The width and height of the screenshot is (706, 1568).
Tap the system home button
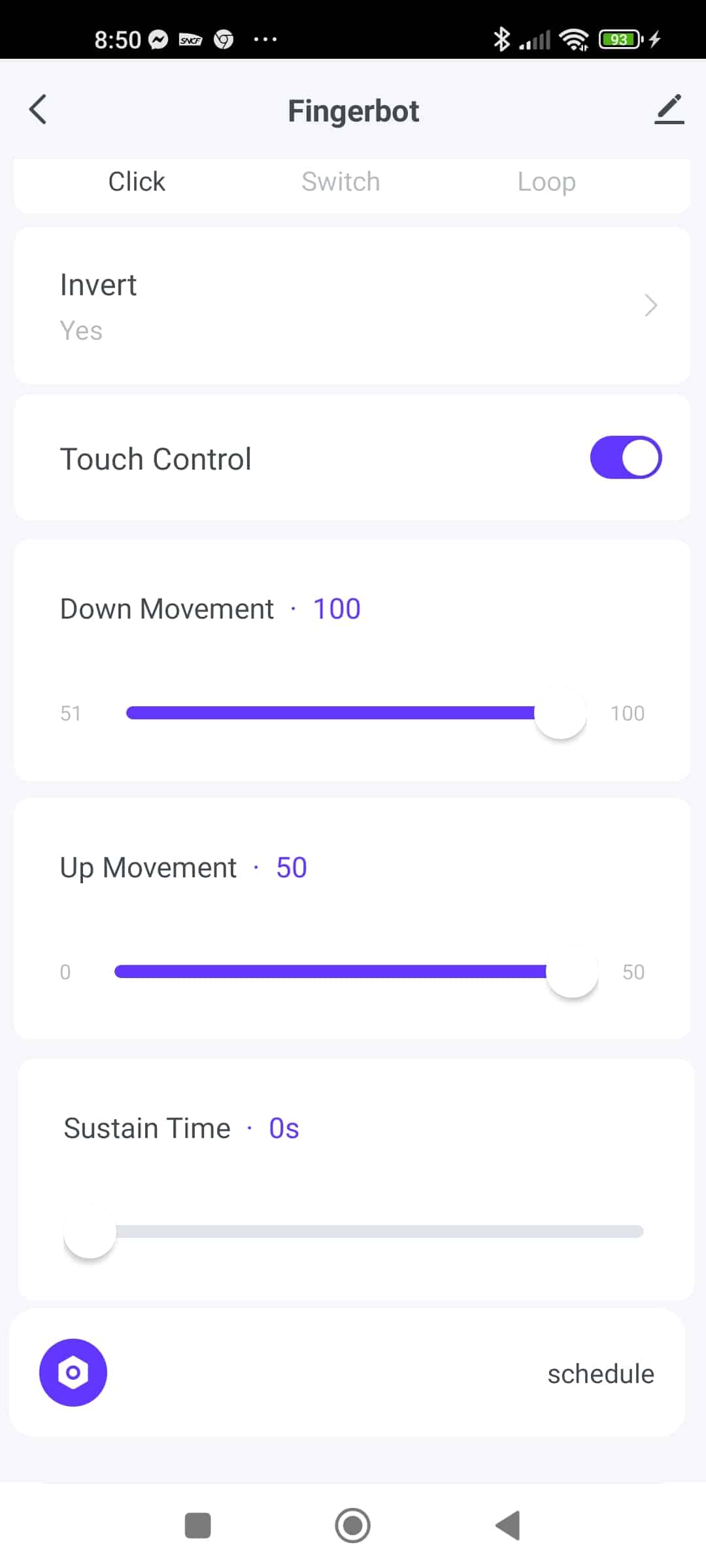[x=353, y=1526]
